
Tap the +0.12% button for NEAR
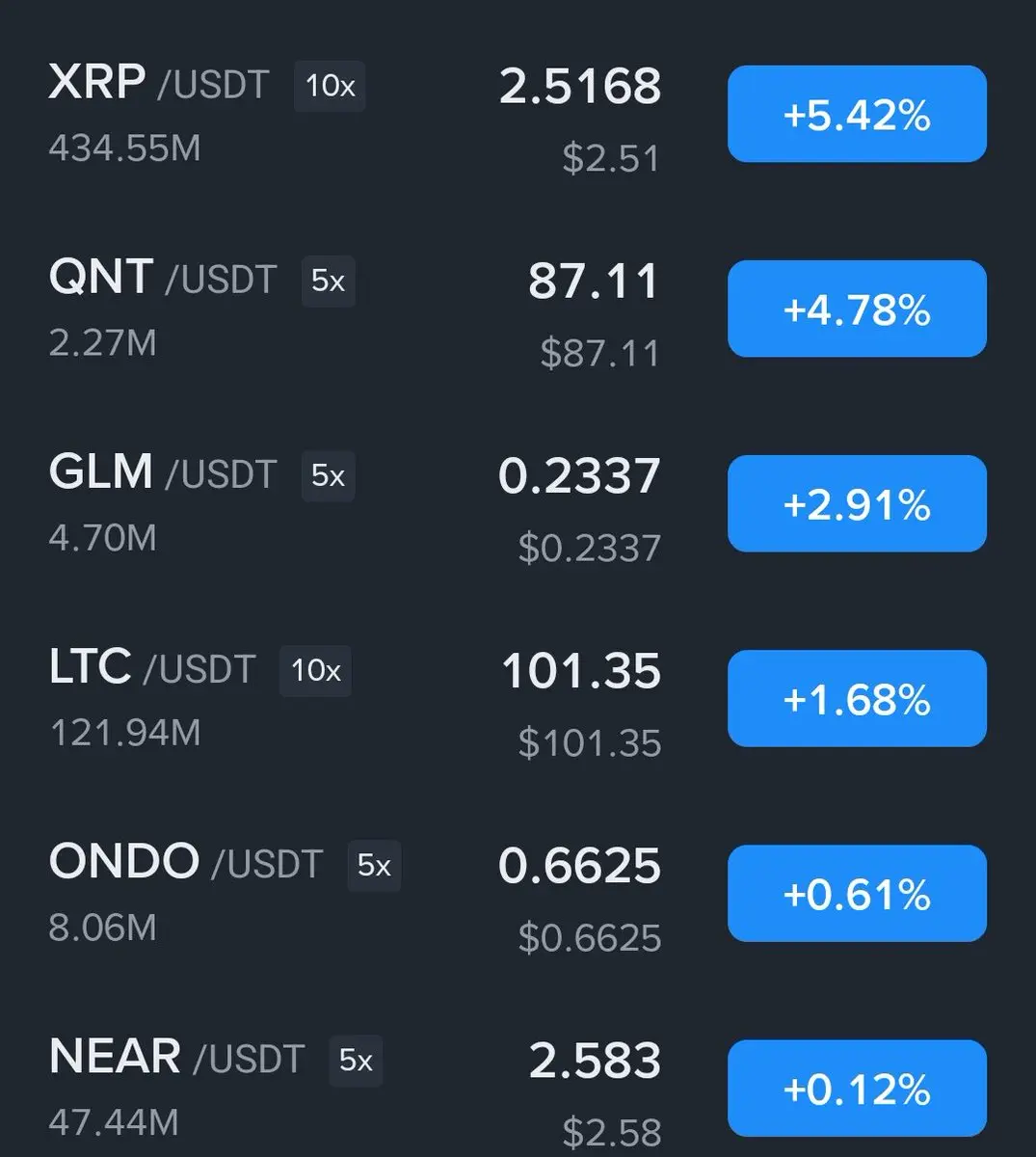pos(857,1089)
